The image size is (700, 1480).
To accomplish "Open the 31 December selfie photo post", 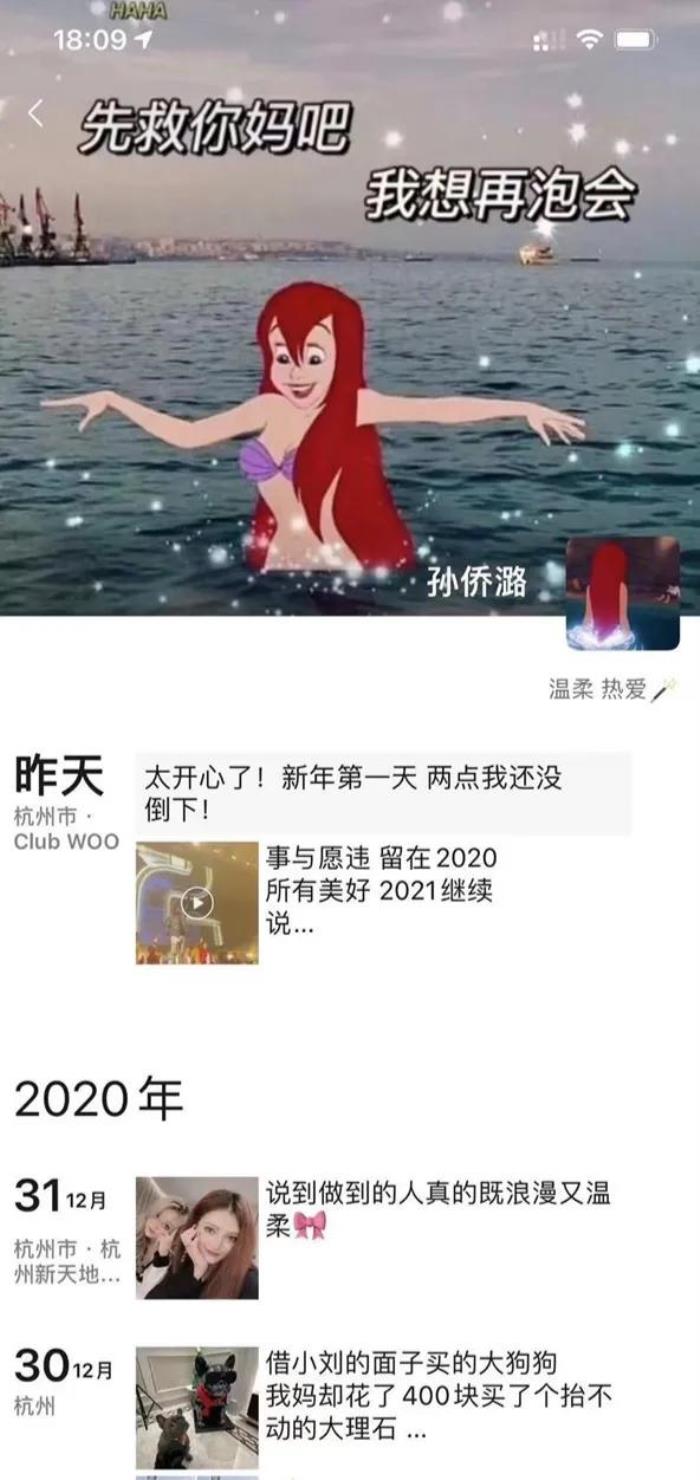I will pos(197,1237).
